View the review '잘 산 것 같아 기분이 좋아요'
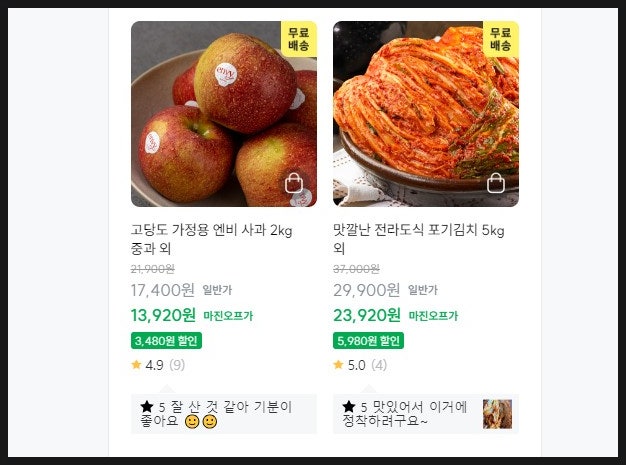The width and height of the screenshot is (626, 465). coord(223,414)
